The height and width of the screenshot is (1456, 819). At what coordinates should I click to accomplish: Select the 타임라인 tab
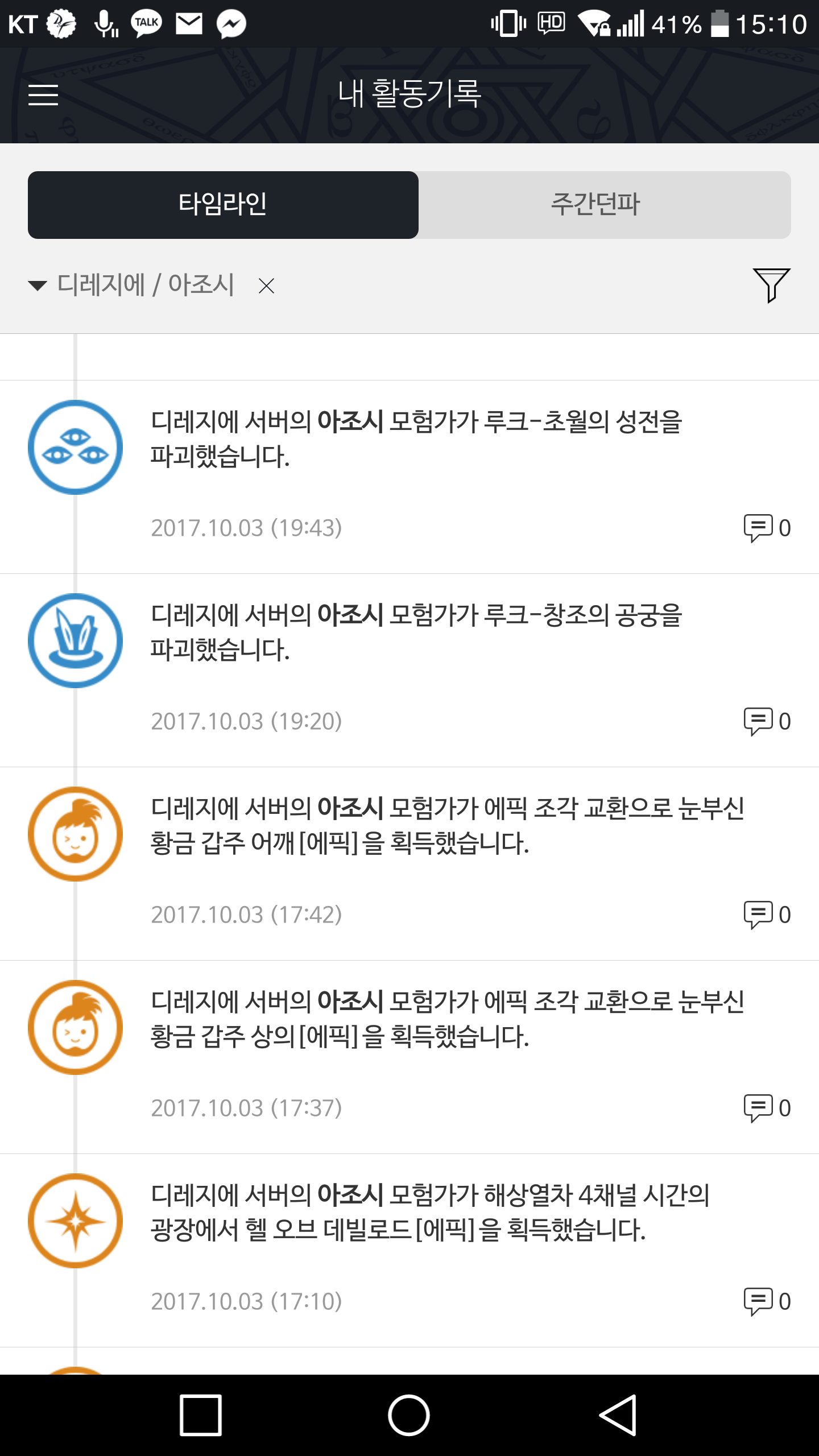point(223,205)
